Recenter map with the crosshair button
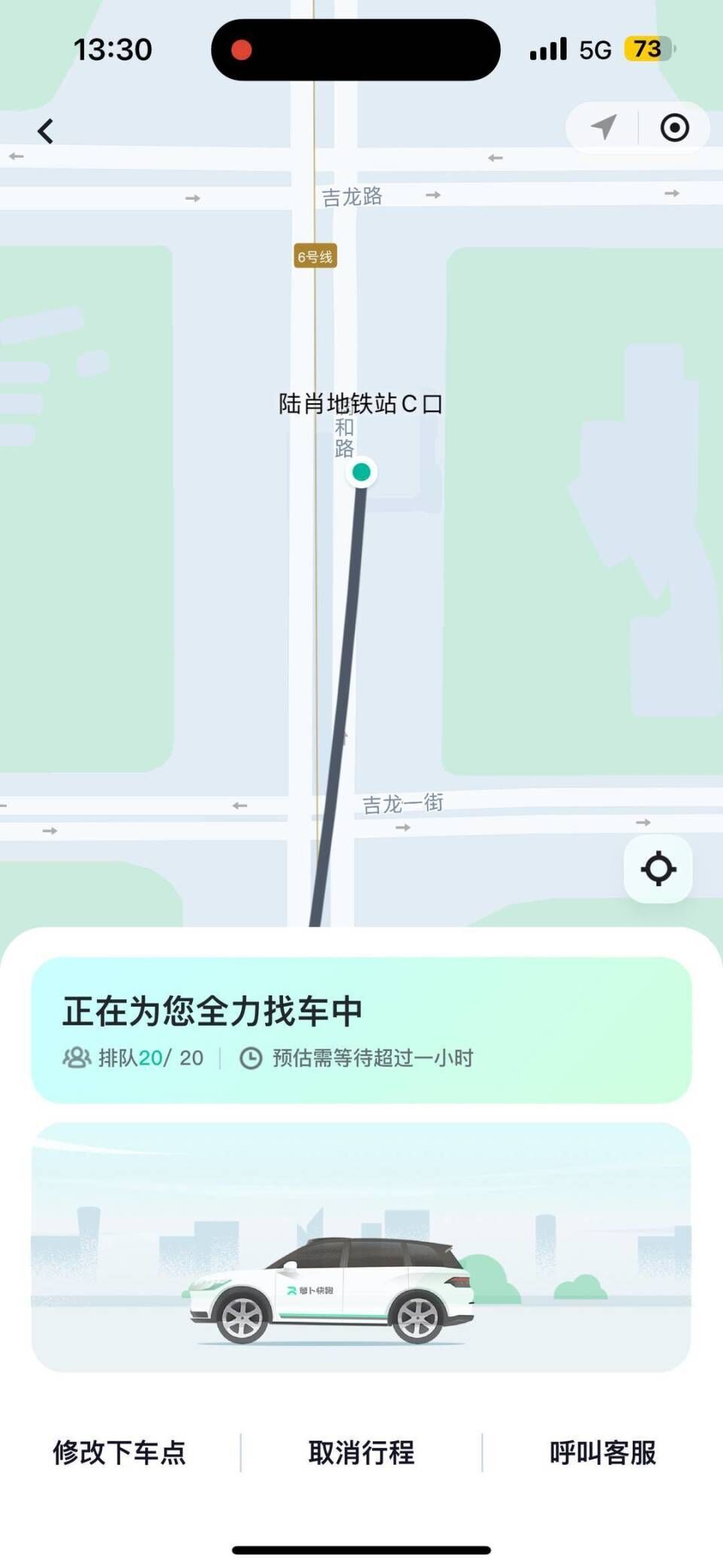Image resolution: width=723 pixels, height=1568 pixels. click(658, 869)
